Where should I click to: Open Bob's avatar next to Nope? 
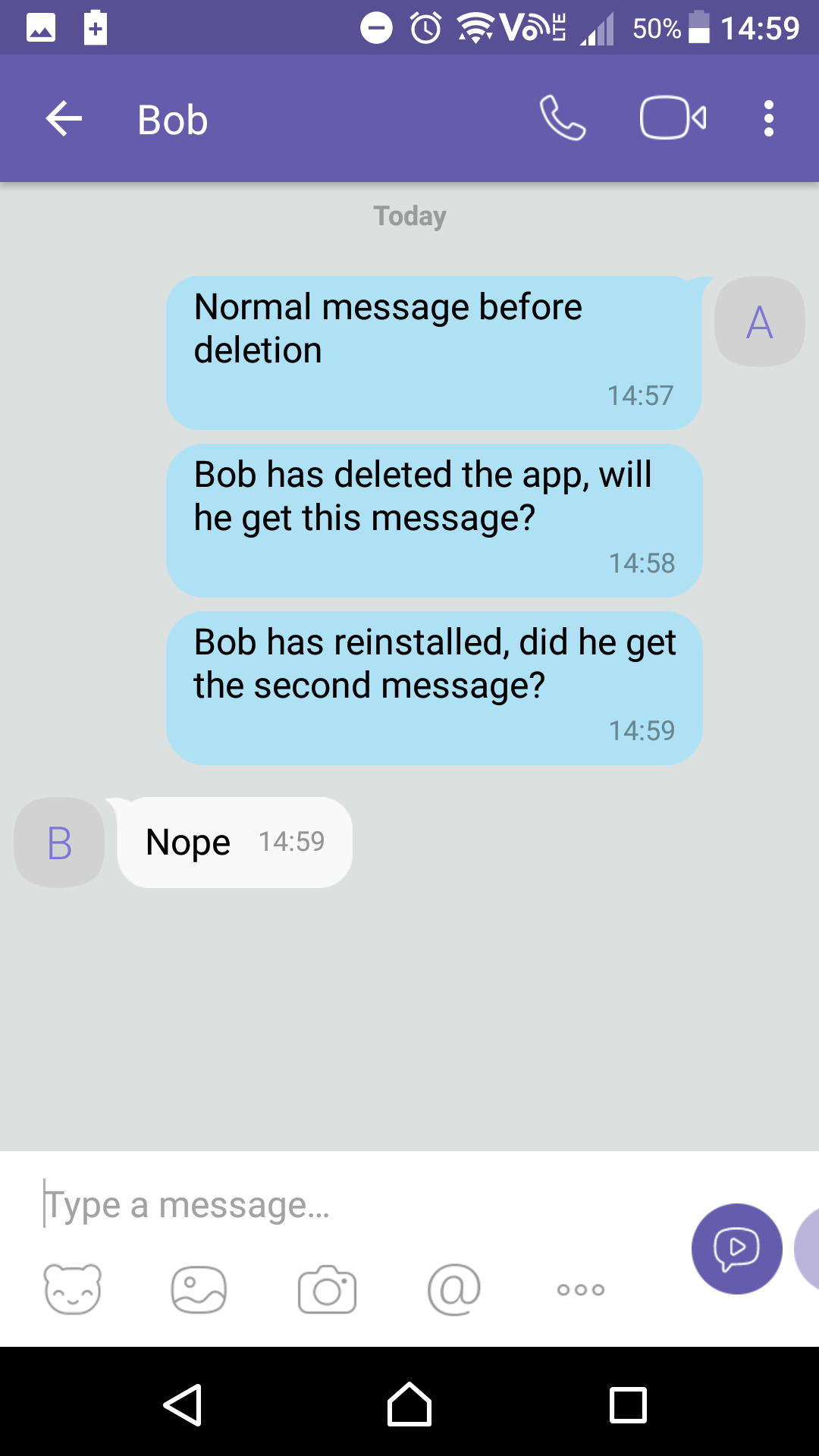tap(59, 843)
